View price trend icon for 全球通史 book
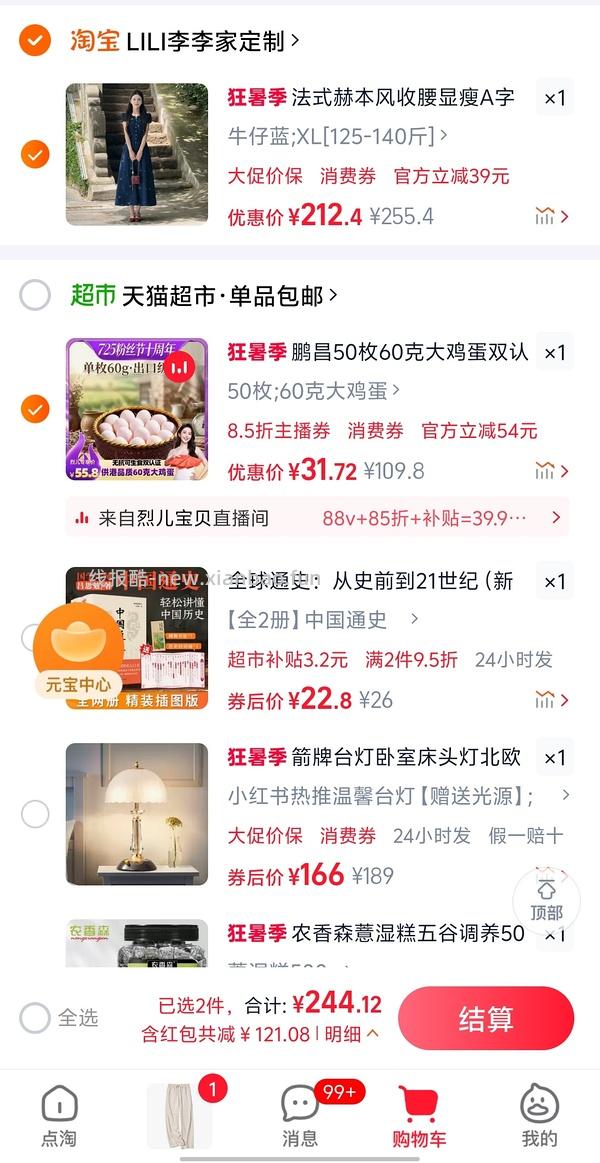Screen dimensions: 600x1163 coord(552,699)
